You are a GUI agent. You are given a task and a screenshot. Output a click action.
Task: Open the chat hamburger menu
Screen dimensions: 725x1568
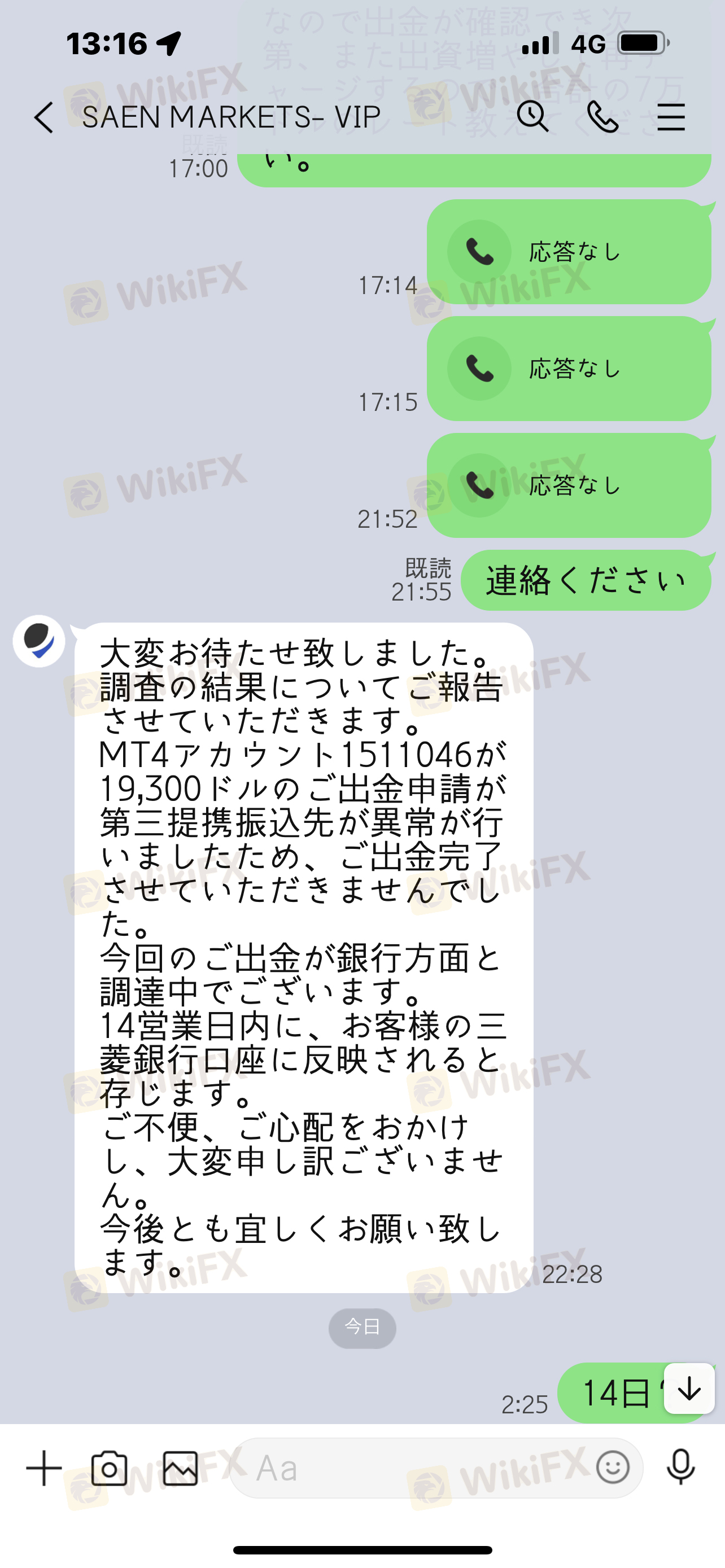[x=671, y=117]
